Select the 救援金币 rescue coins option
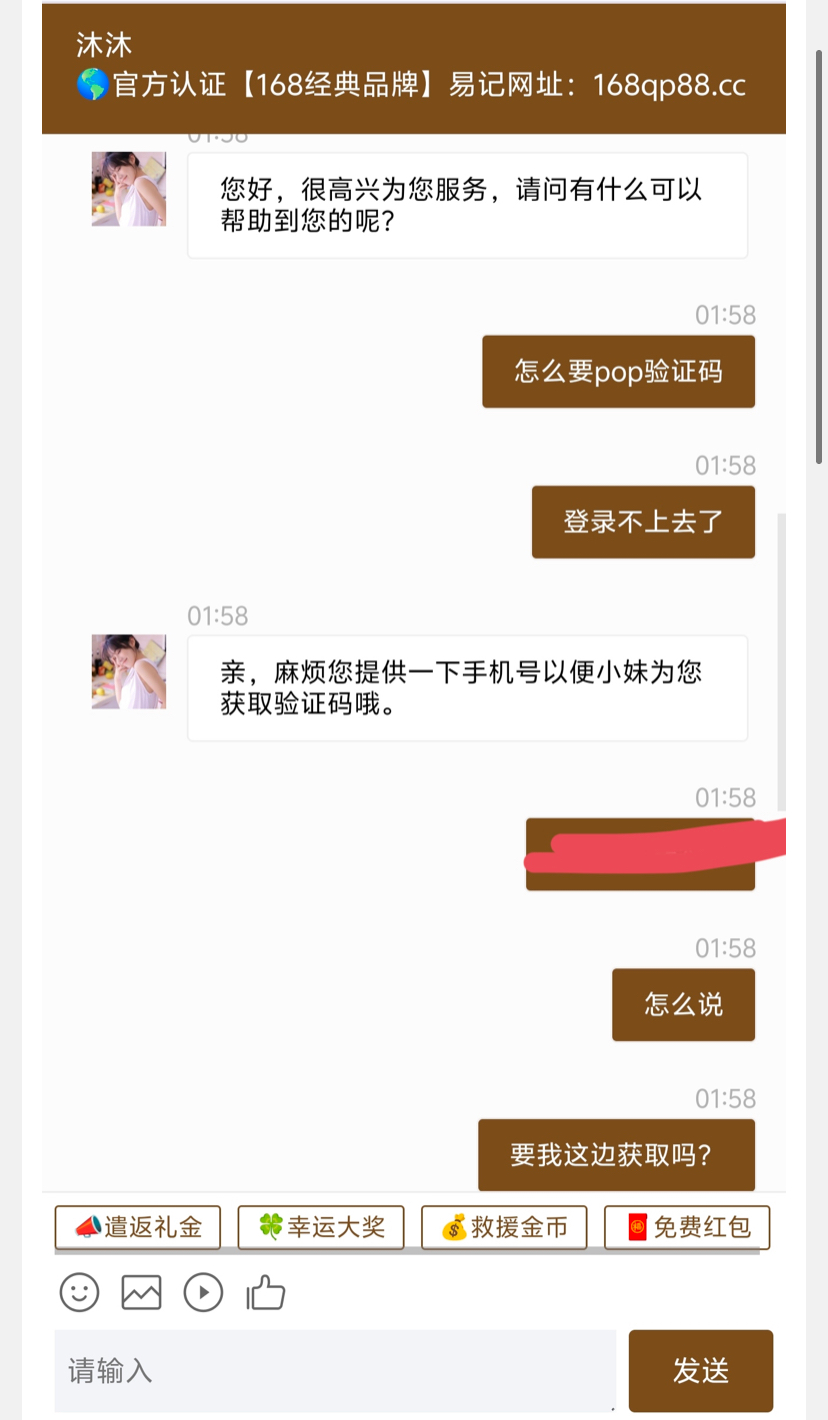828x1420 pixels. click(x=504, y=1227)
